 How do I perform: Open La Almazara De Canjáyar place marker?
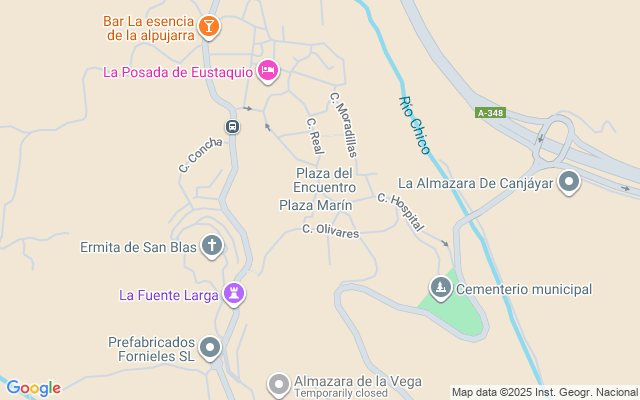pyautogui.click(x=570, y=182)
